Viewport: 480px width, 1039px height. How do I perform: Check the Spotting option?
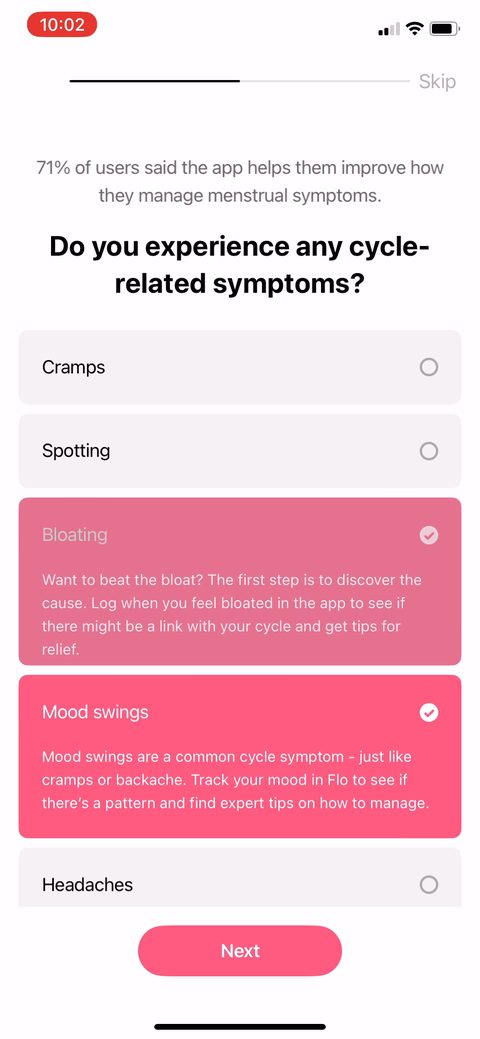240,451
